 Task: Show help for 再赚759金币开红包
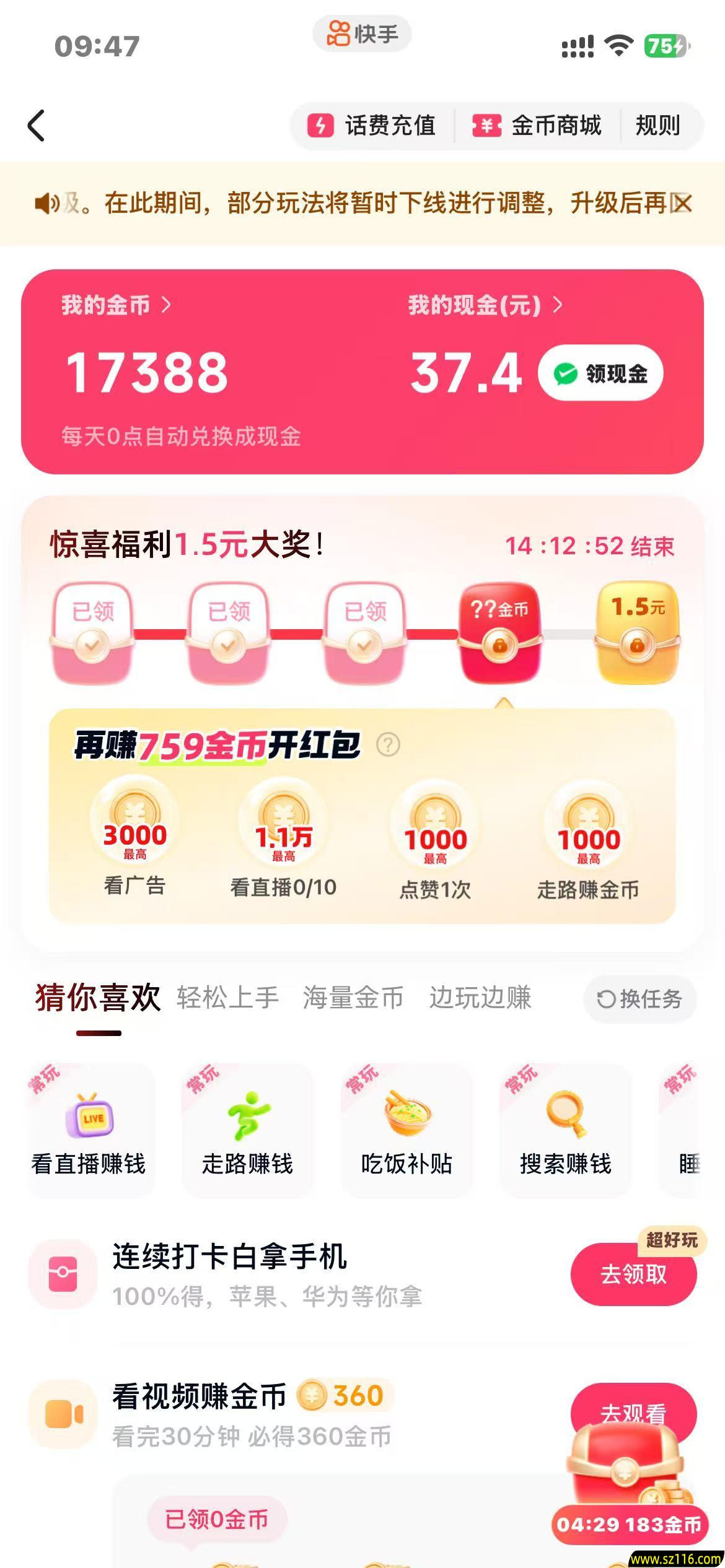click(389, 744)
